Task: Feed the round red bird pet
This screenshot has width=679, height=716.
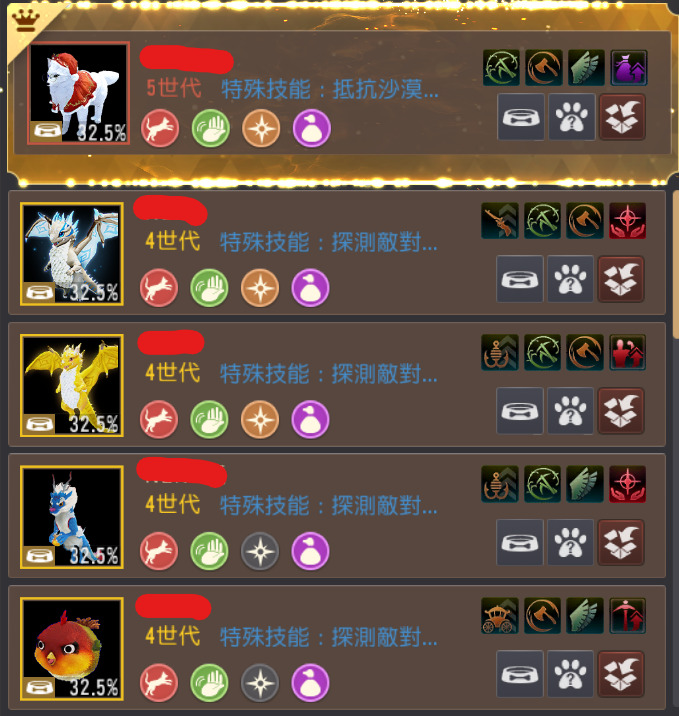Action: point(521,673)
